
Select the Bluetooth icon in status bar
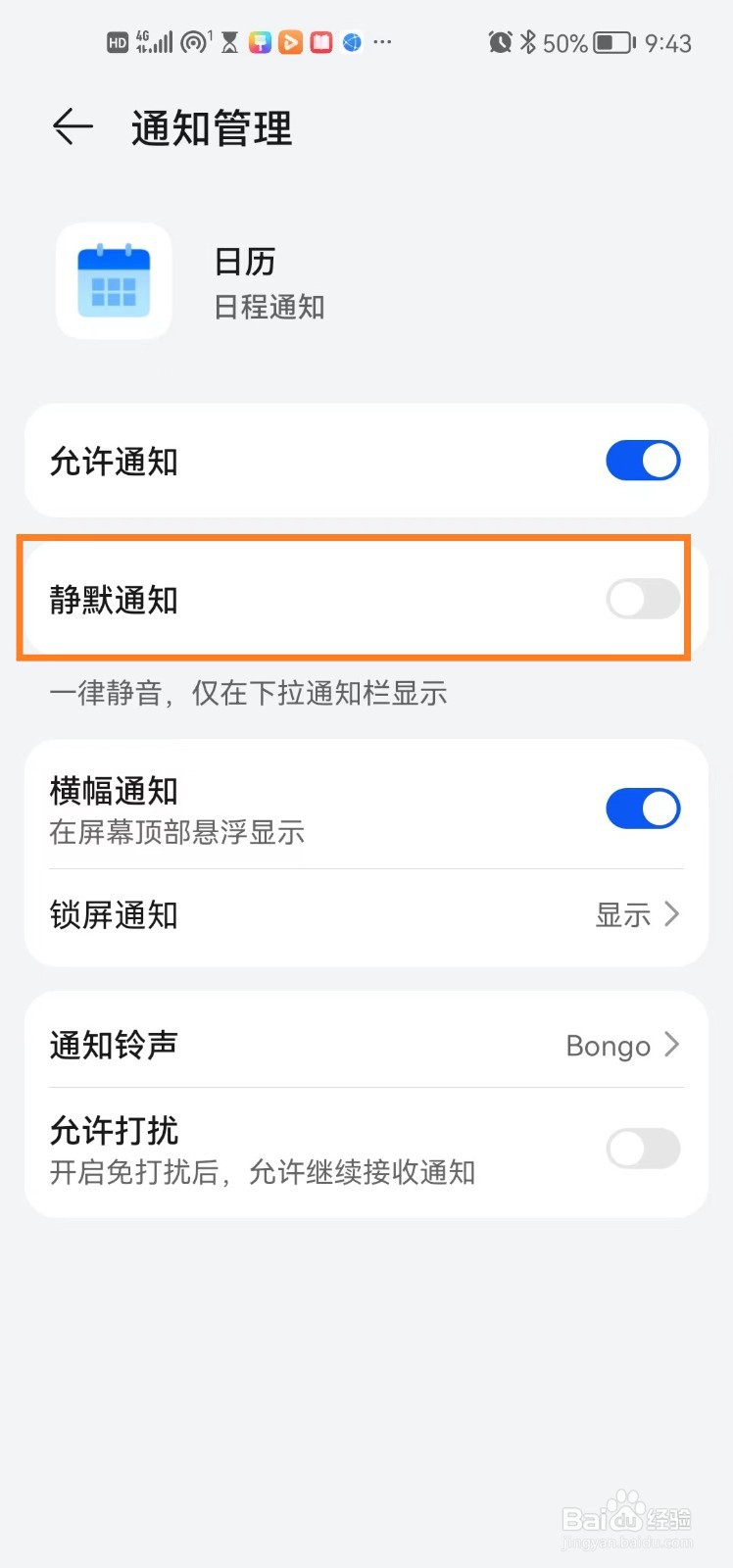coord(526,41)
